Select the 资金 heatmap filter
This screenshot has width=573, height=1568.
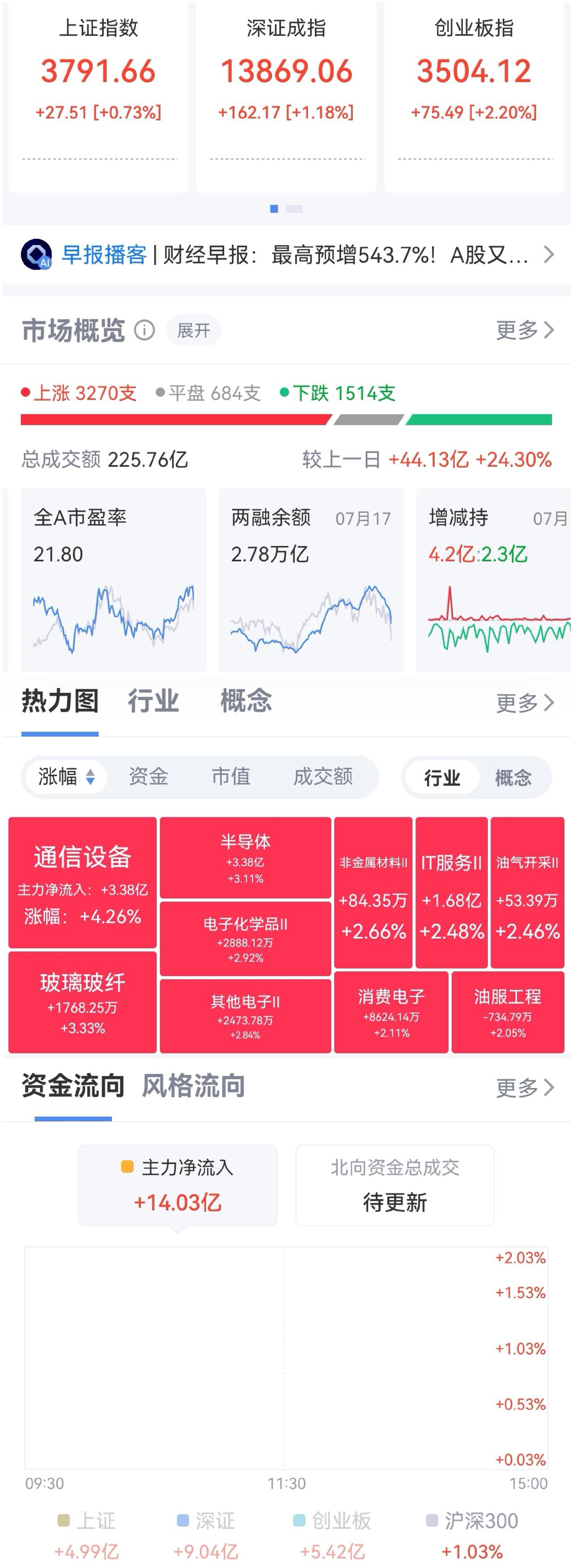click(x=148, y=777)
